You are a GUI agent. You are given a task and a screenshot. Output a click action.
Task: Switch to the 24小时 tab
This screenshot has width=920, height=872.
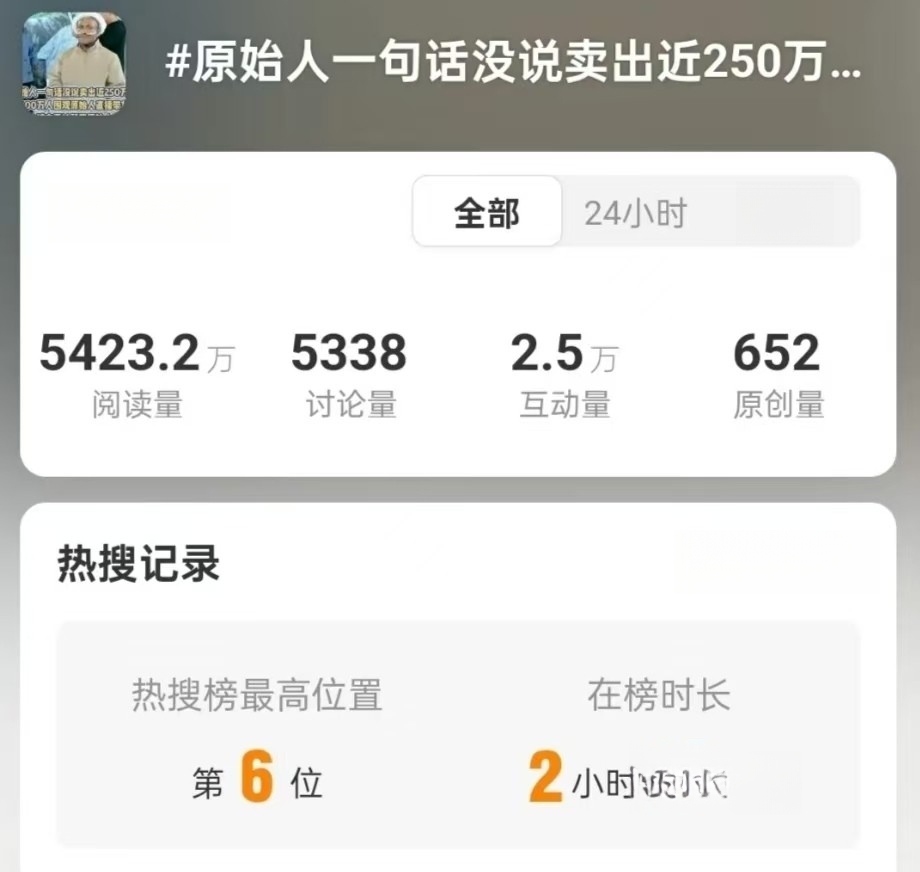pyautogui.click(x=636, y=212)
